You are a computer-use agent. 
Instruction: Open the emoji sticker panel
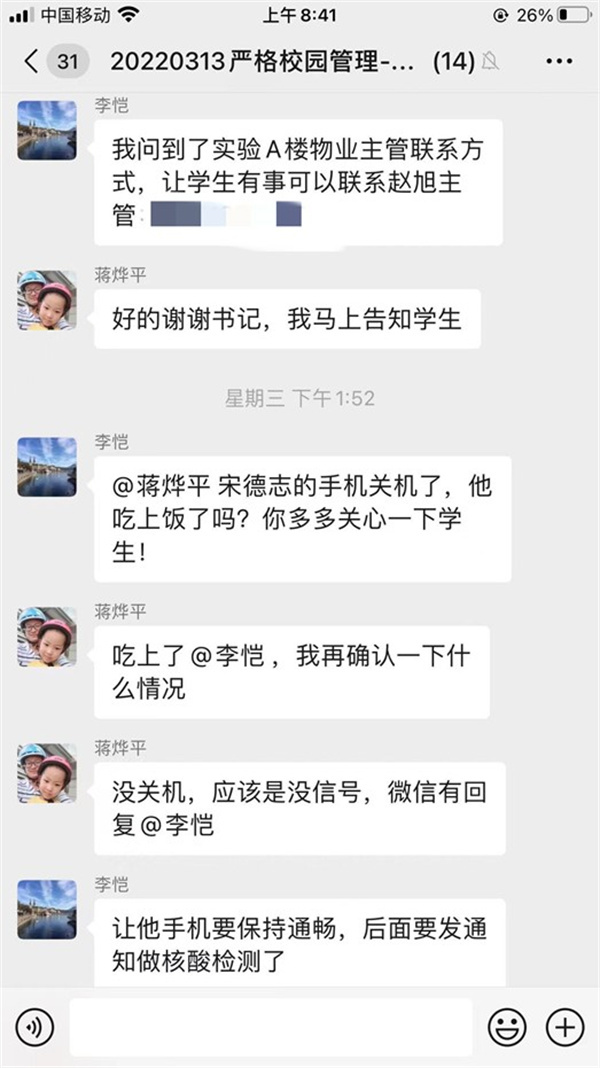pyautogui.click(x=507, y=1026)
